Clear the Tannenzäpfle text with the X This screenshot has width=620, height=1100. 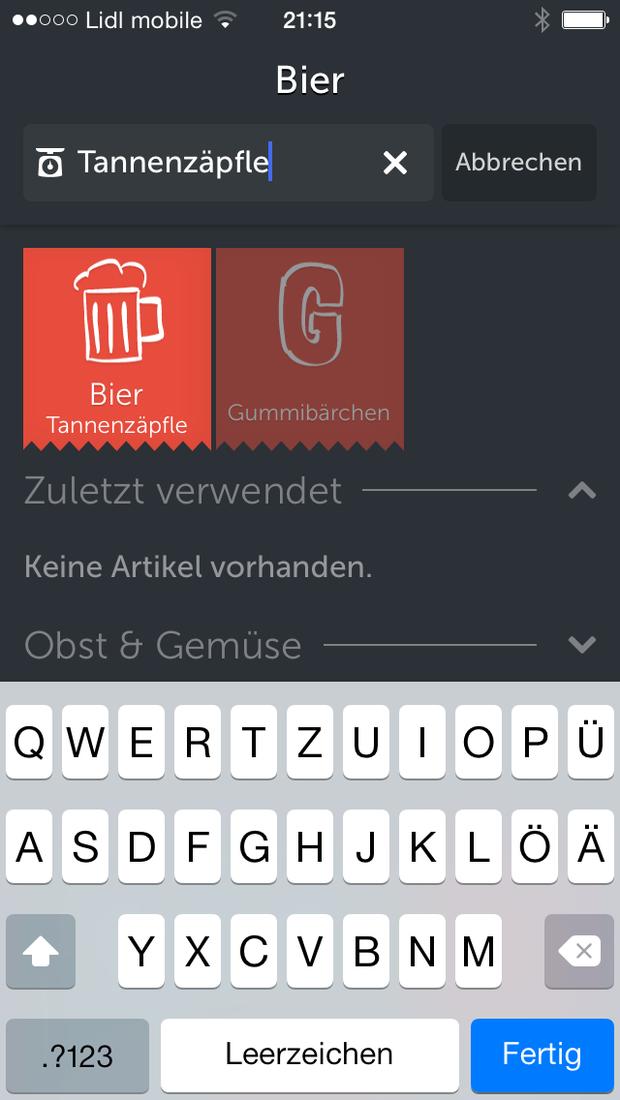(x=395, y=163)
